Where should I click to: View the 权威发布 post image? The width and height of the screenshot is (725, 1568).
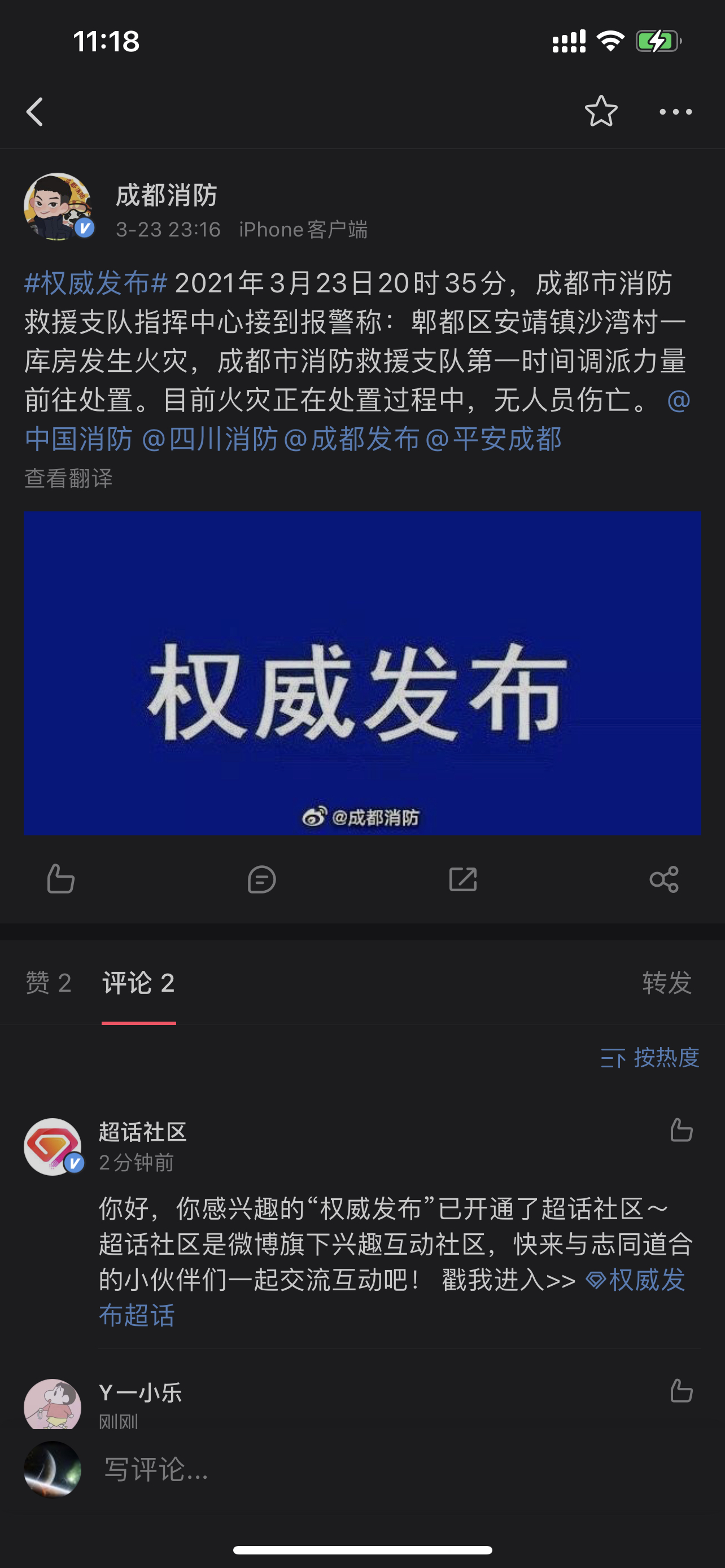point(362,673)
